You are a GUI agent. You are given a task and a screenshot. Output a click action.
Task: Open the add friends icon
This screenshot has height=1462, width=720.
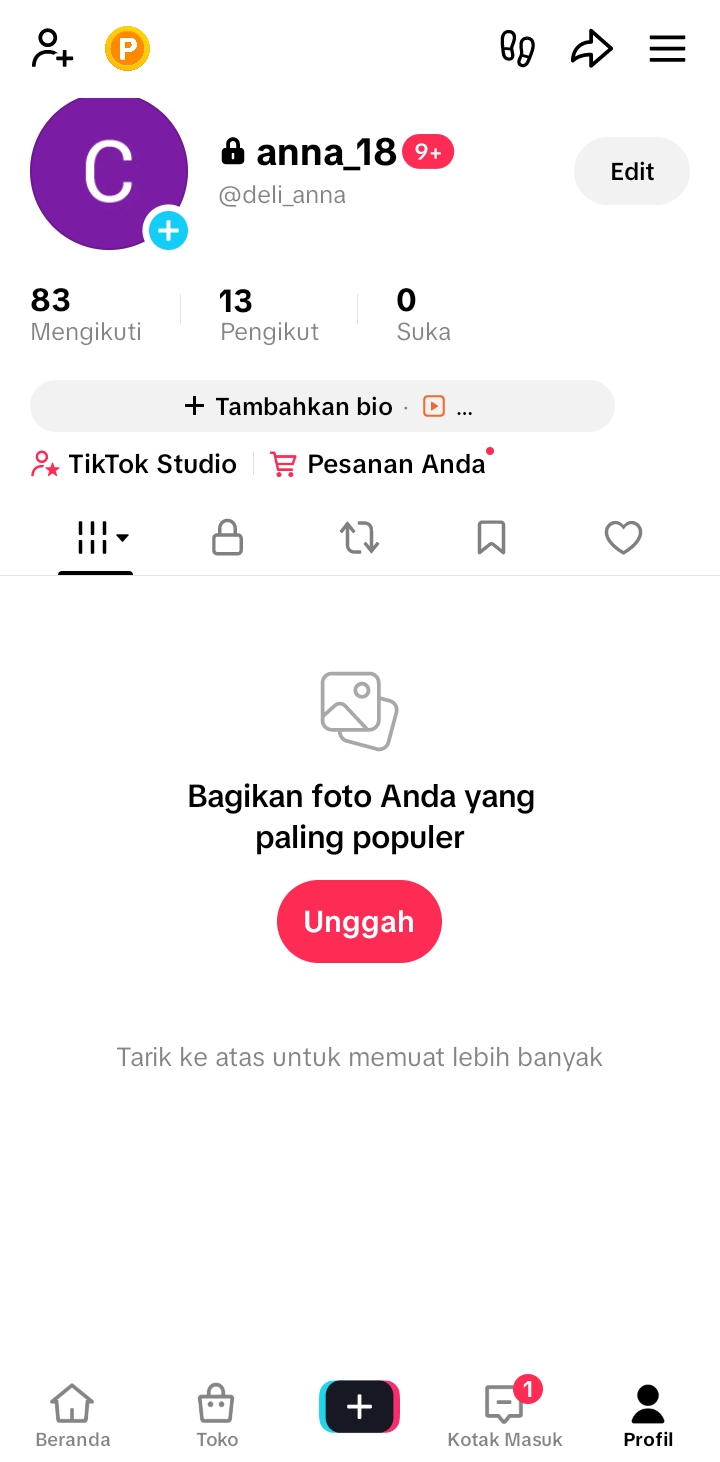(53, 48)
